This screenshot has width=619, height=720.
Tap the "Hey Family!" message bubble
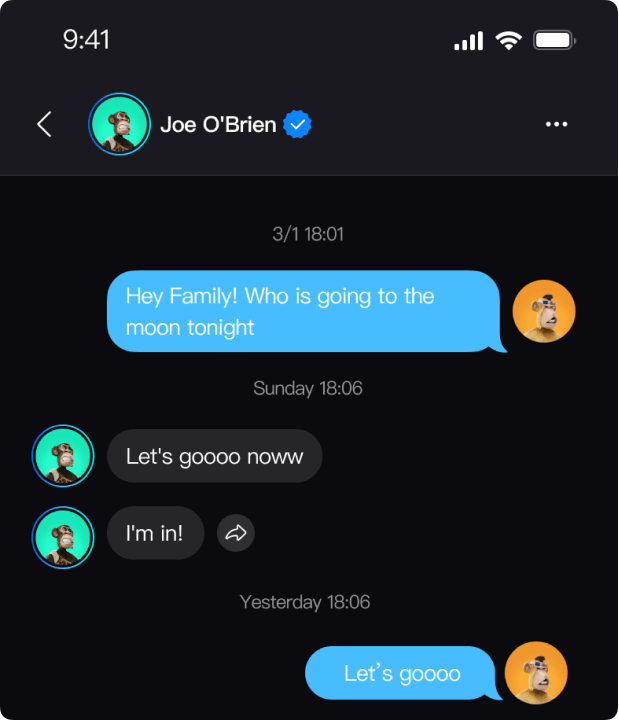coord(302,311)
